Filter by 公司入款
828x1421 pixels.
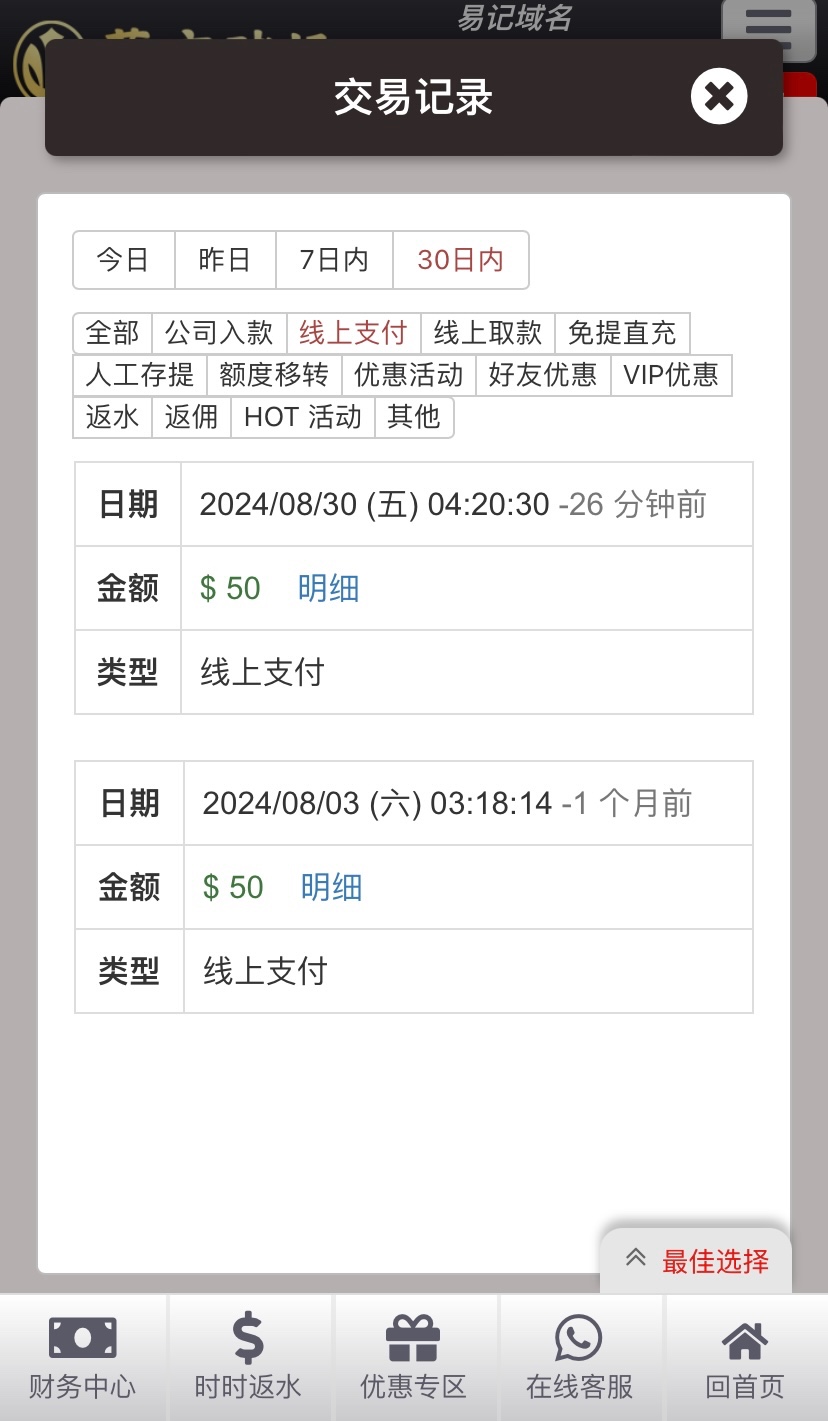coord(219,333)
